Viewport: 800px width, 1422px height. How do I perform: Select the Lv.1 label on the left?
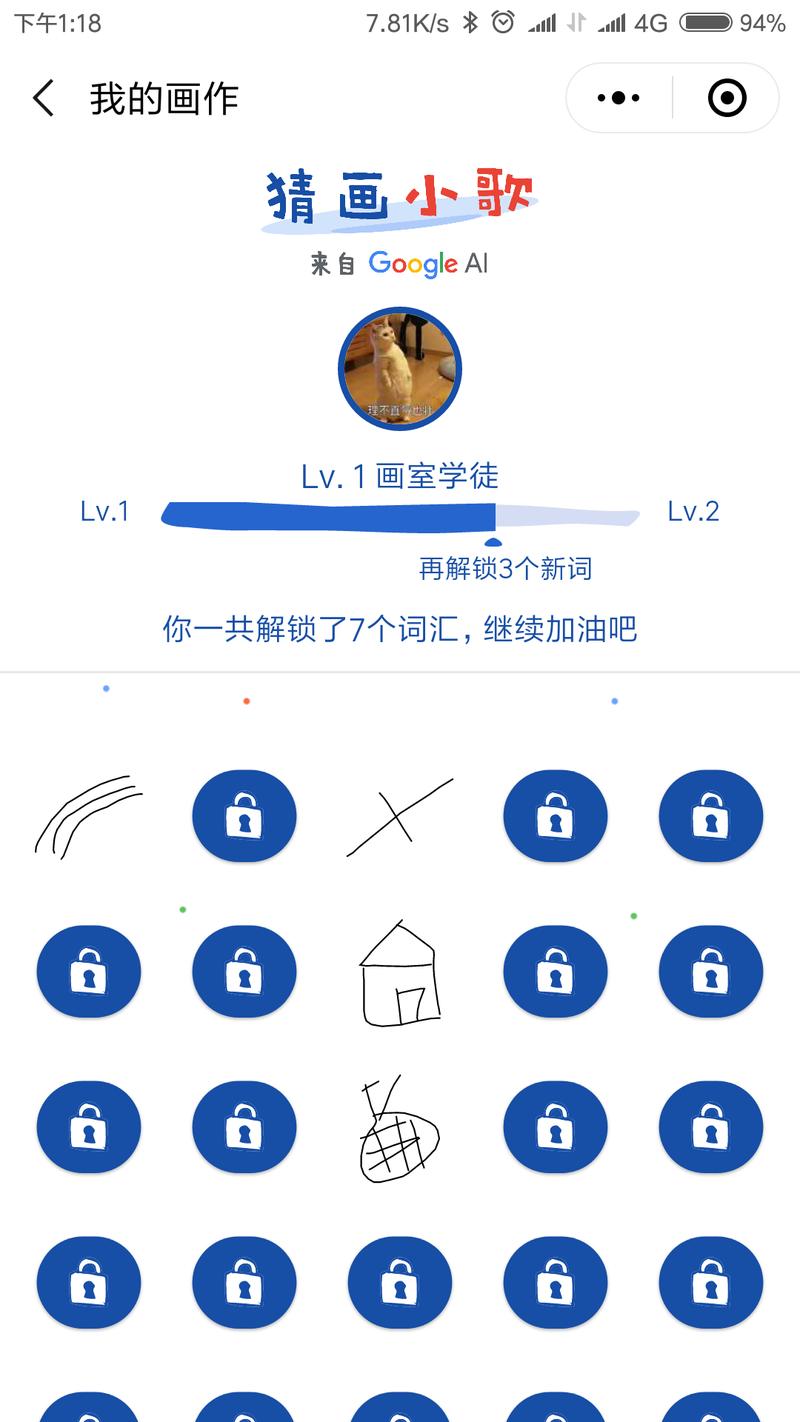tap(103, 511)
